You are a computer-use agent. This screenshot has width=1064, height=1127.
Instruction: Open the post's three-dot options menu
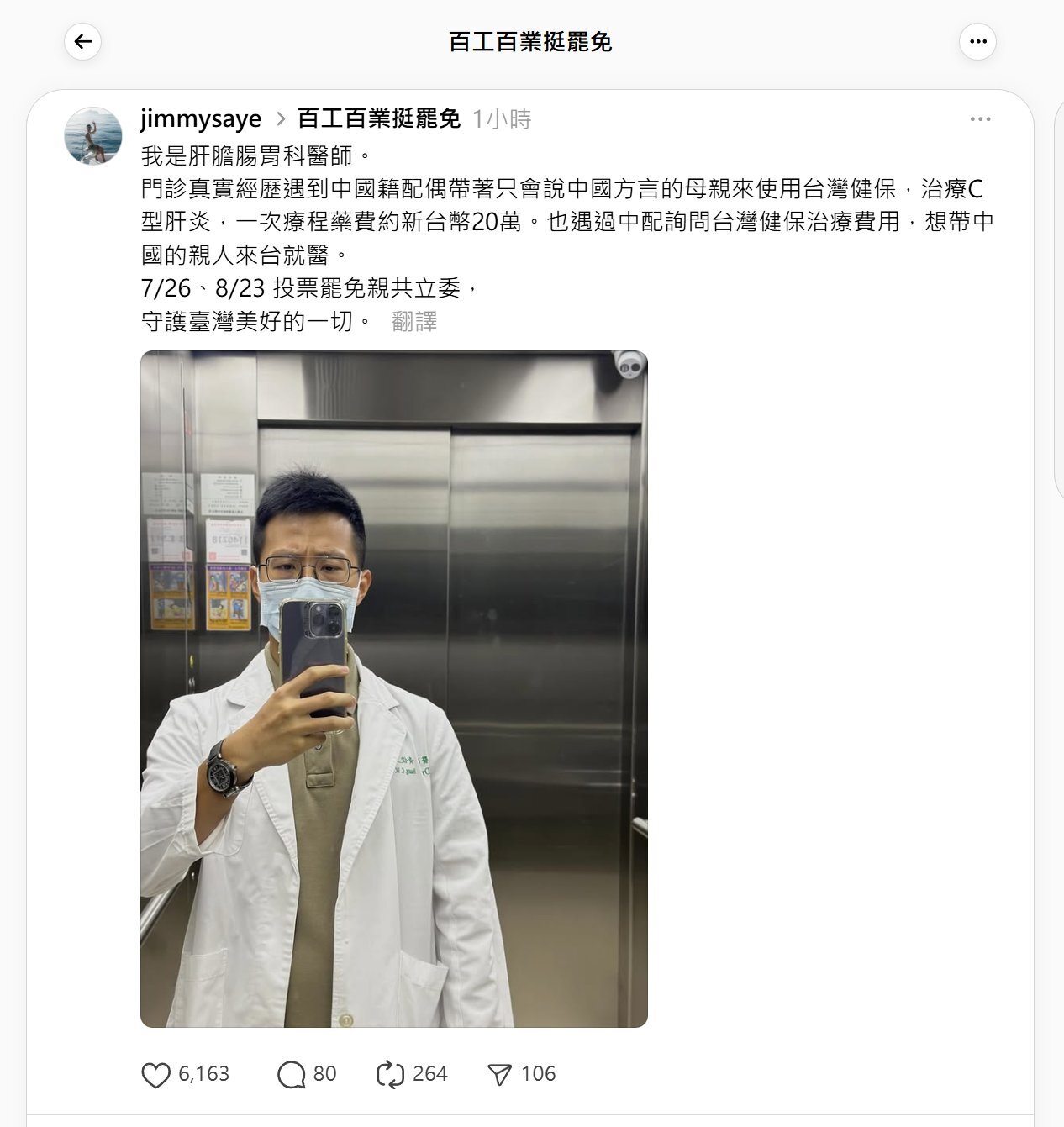click(980, 119)
